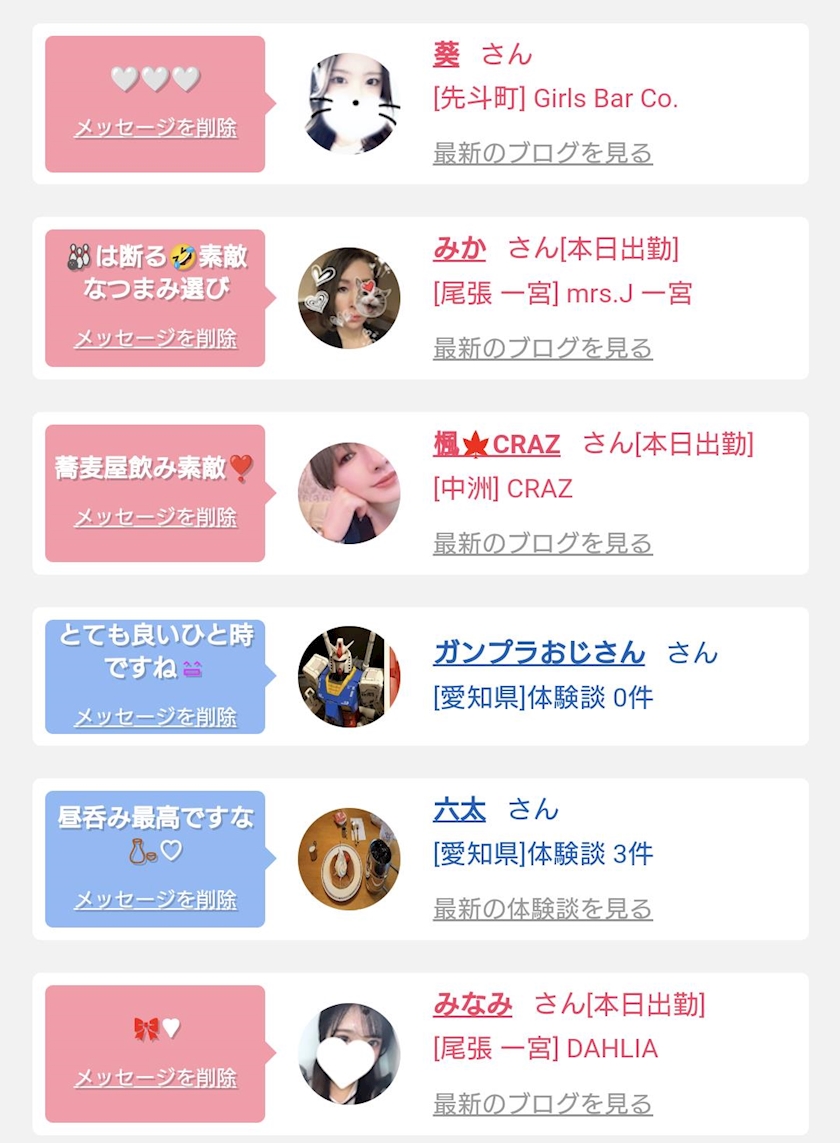Delete the とても良いひと時ですね message
840x1143 pixels.
tap(155, 717)
